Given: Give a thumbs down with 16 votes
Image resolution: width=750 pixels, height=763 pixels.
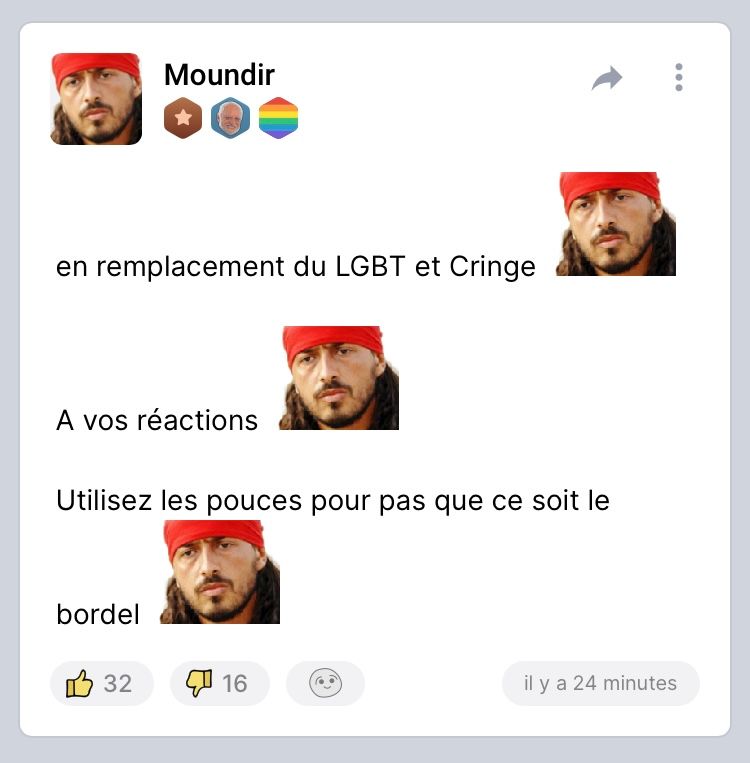Looking at the screenshot, I should 219,683.
